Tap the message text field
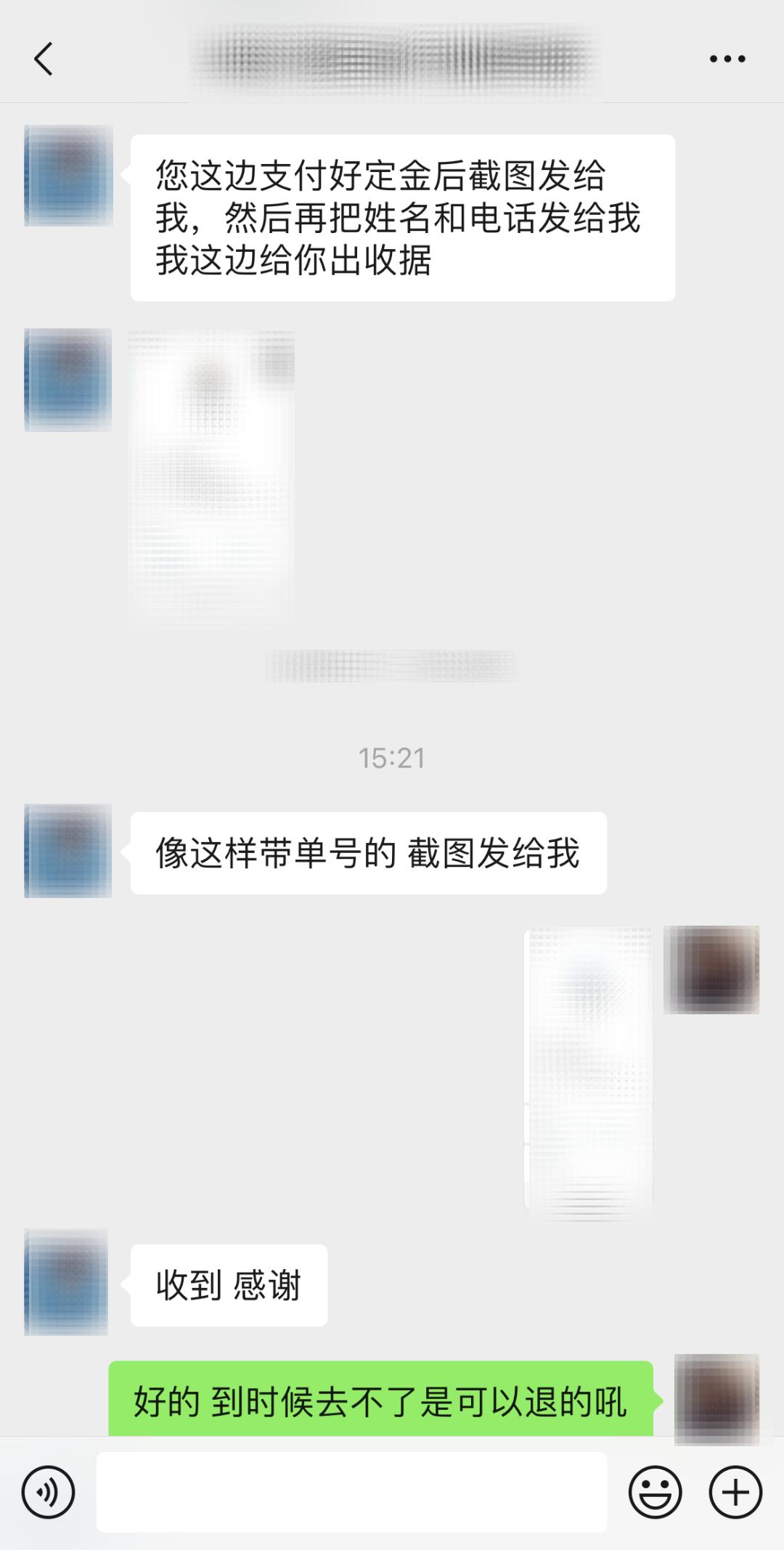The height and width of the screenshot is (1550, 784). coord(351,1493)
